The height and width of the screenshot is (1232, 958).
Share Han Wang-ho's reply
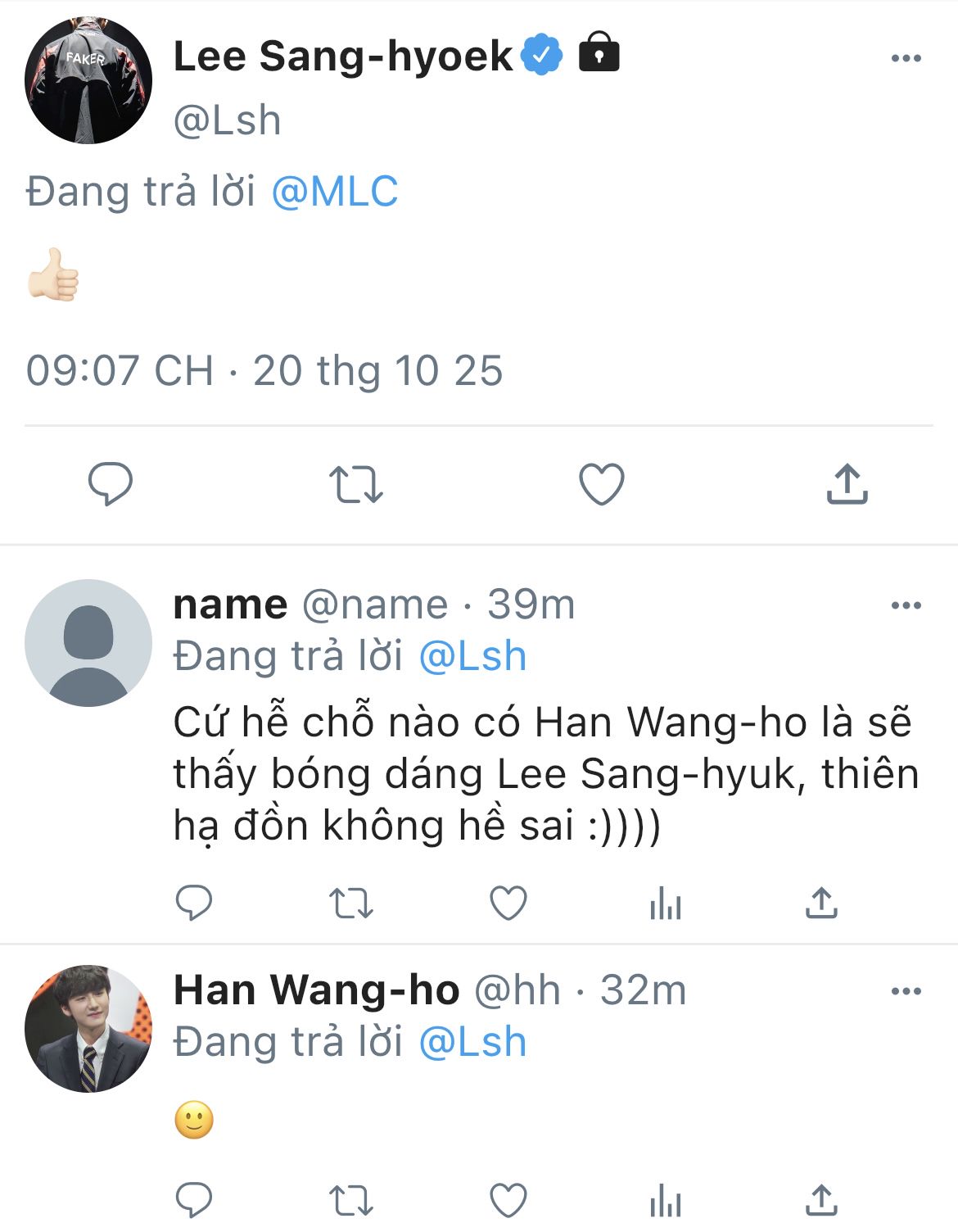(x=821, y=1200)
